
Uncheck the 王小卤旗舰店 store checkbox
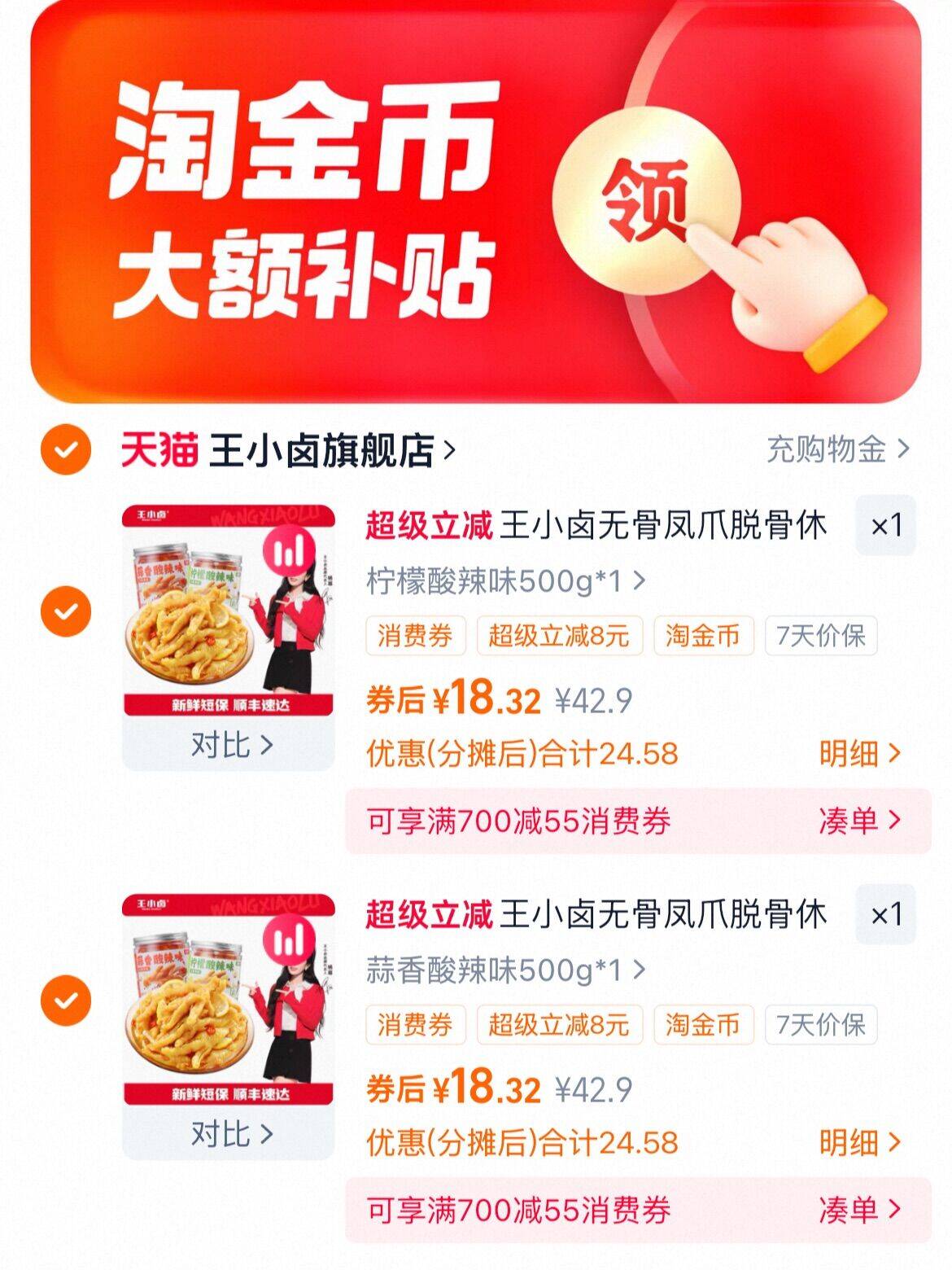66,449
